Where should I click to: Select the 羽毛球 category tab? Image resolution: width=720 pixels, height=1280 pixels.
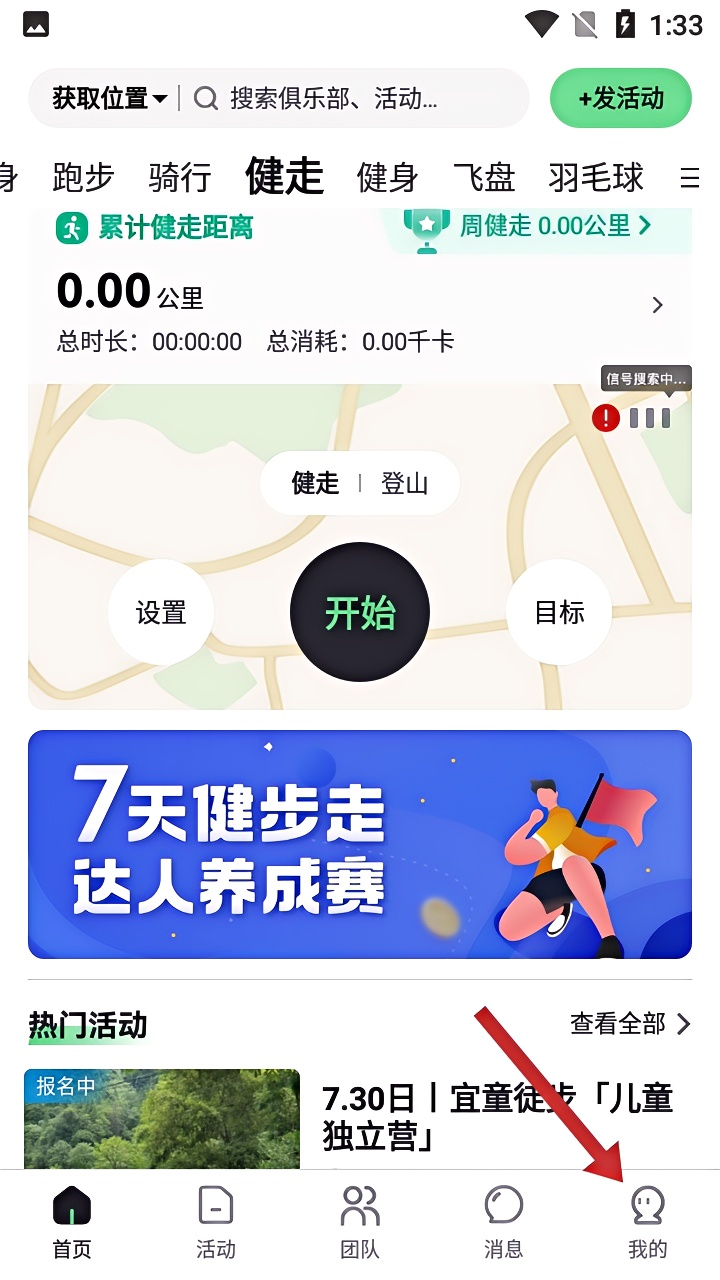pyautogui.click(x=596, y=178)
